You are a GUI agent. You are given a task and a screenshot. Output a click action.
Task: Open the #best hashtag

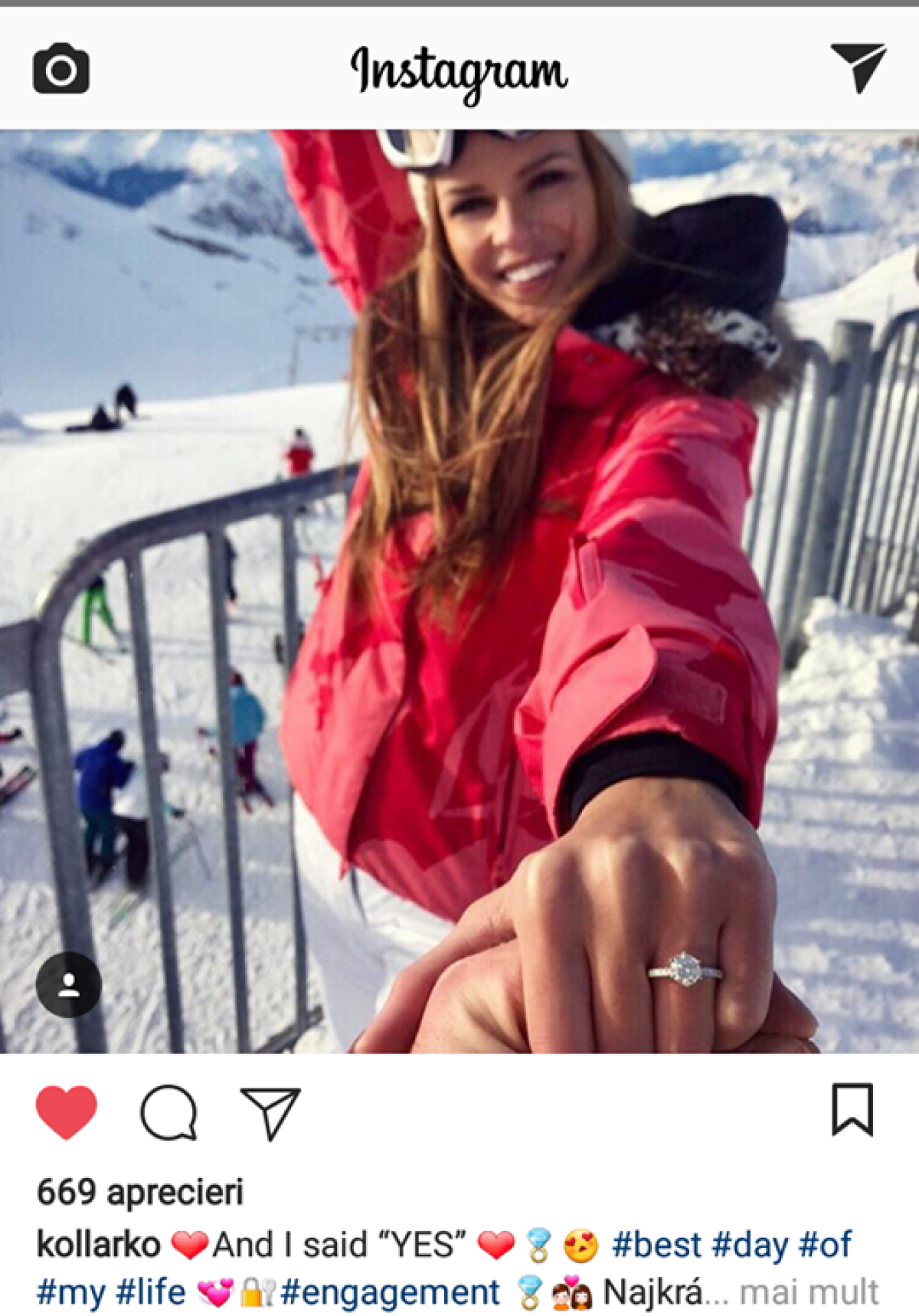click(656, 1245)
